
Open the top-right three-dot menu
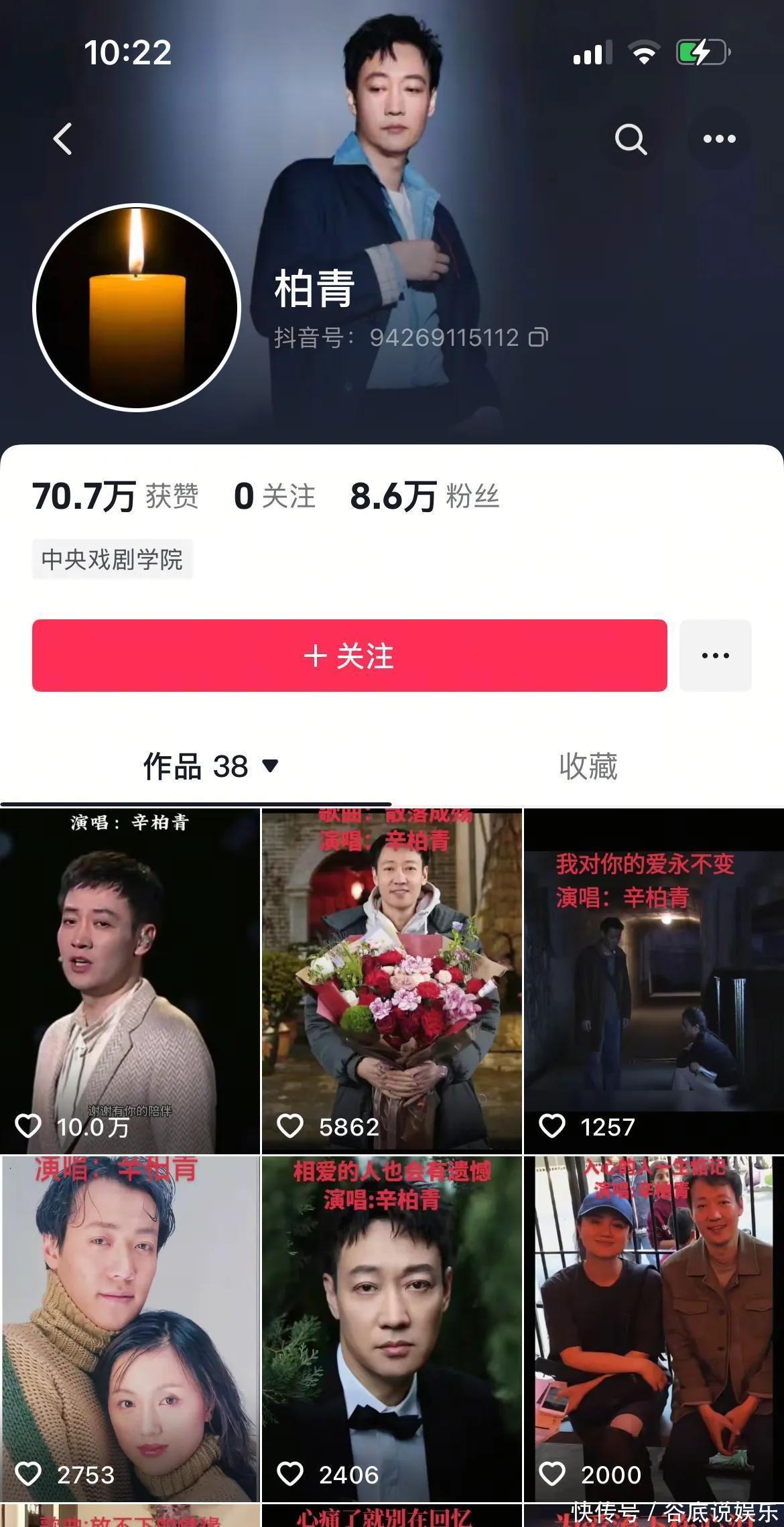pyautogui.click(x=719, y=139)
